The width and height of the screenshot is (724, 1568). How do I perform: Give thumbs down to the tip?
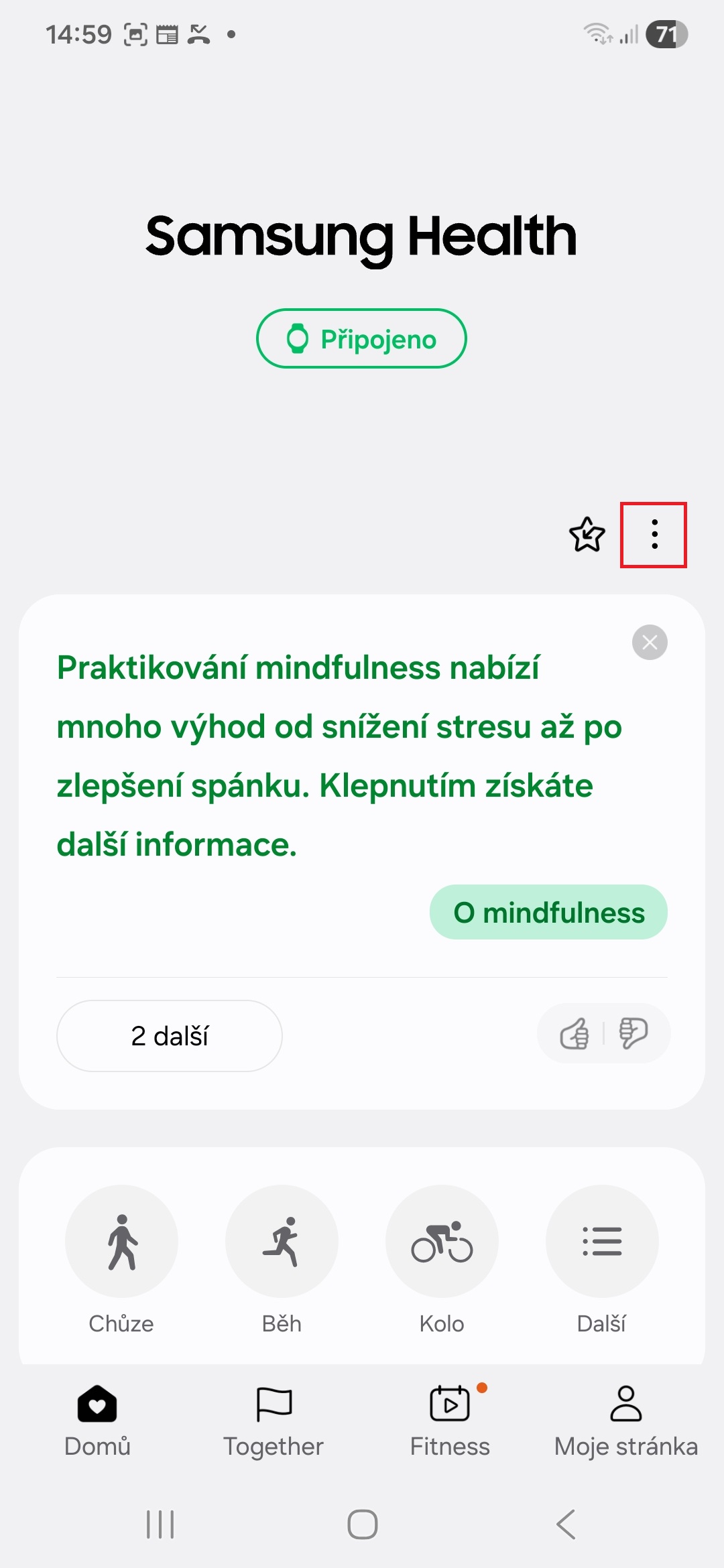coord(633,1034)
